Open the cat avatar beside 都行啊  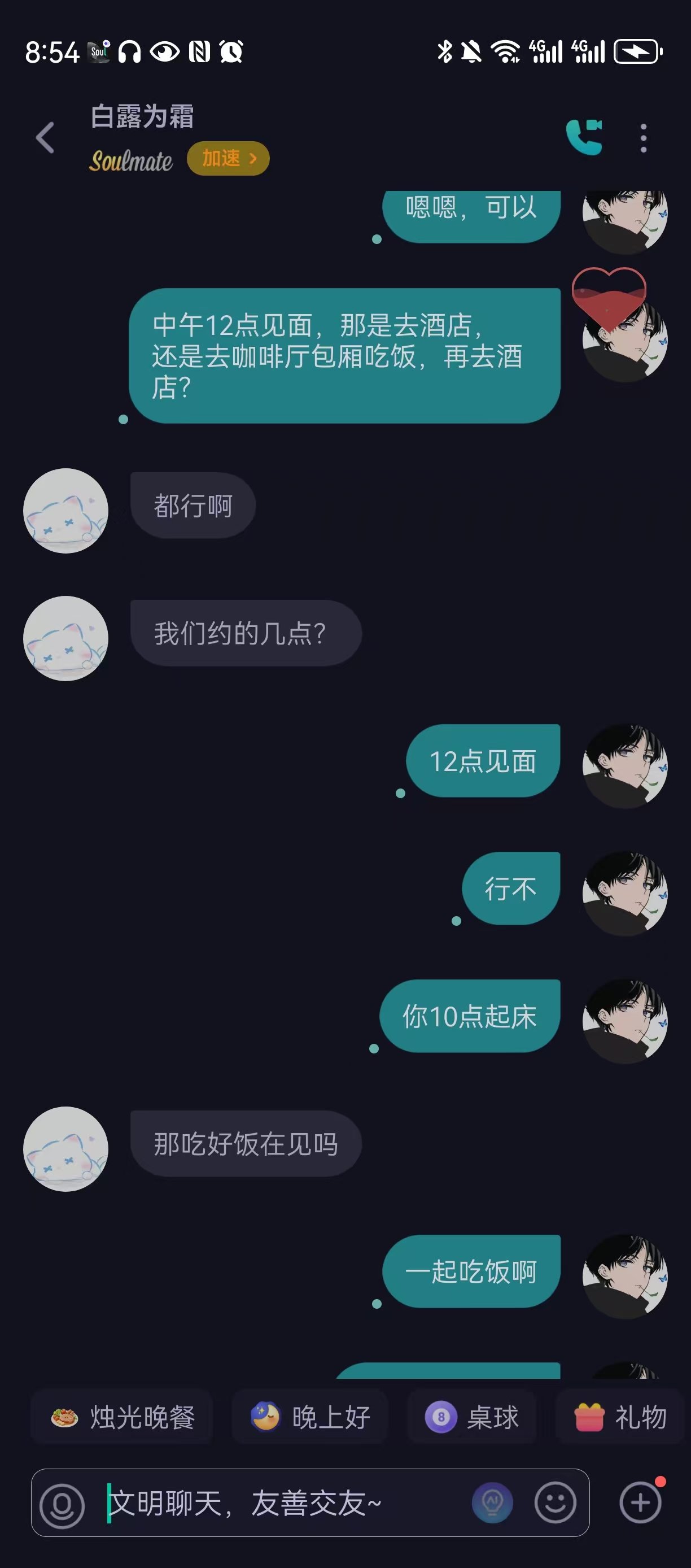pyautogui.click(x=65, y=511)
